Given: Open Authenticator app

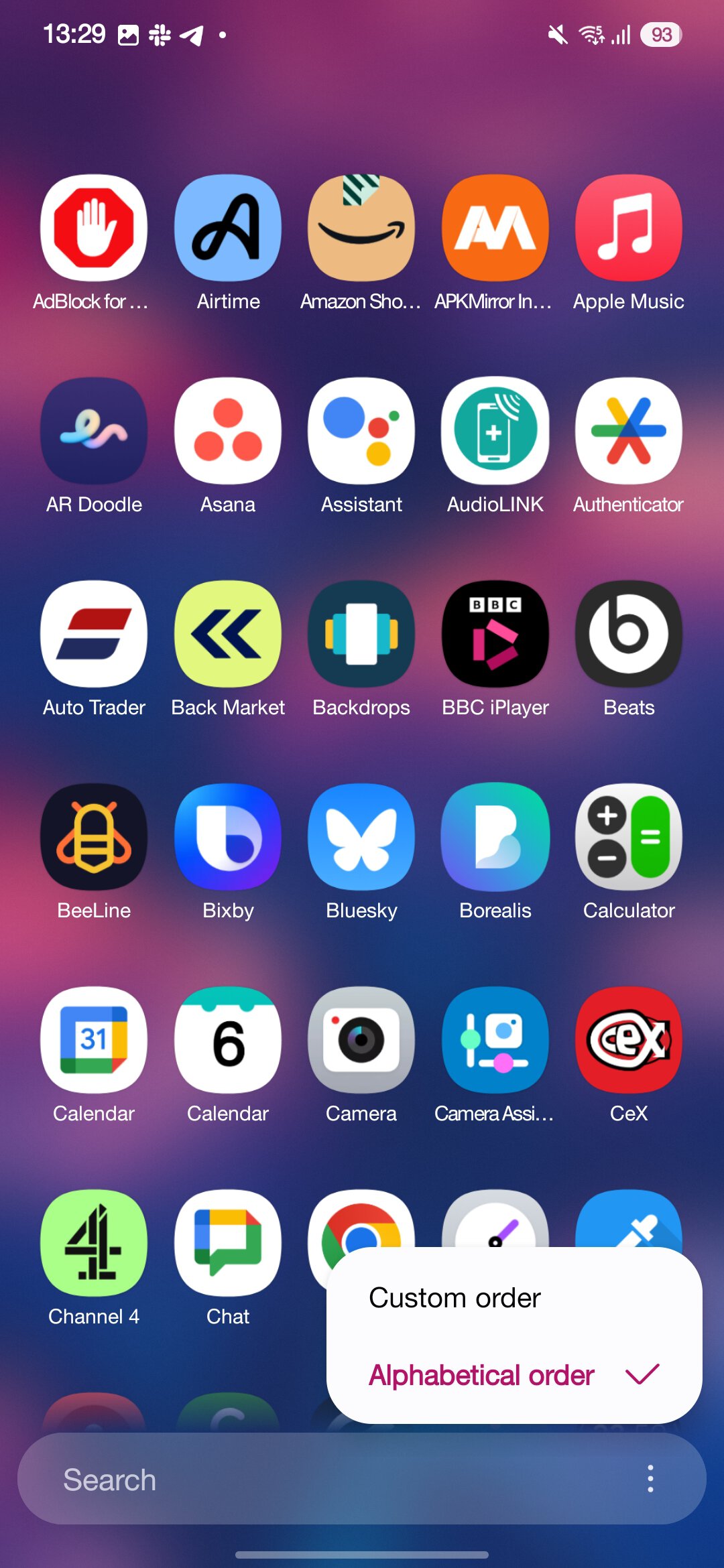Looking at the screenshot, I should (628, 432).
